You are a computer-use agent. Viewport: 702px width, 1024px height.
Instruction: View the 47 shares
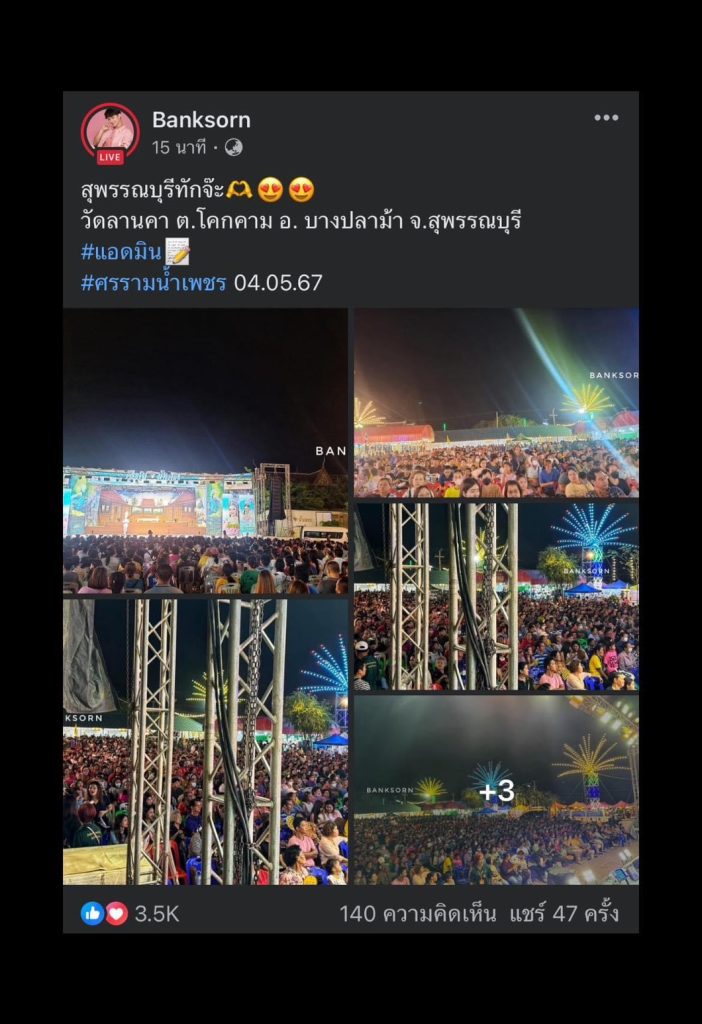pyautogui.click(x=564, y=913)
